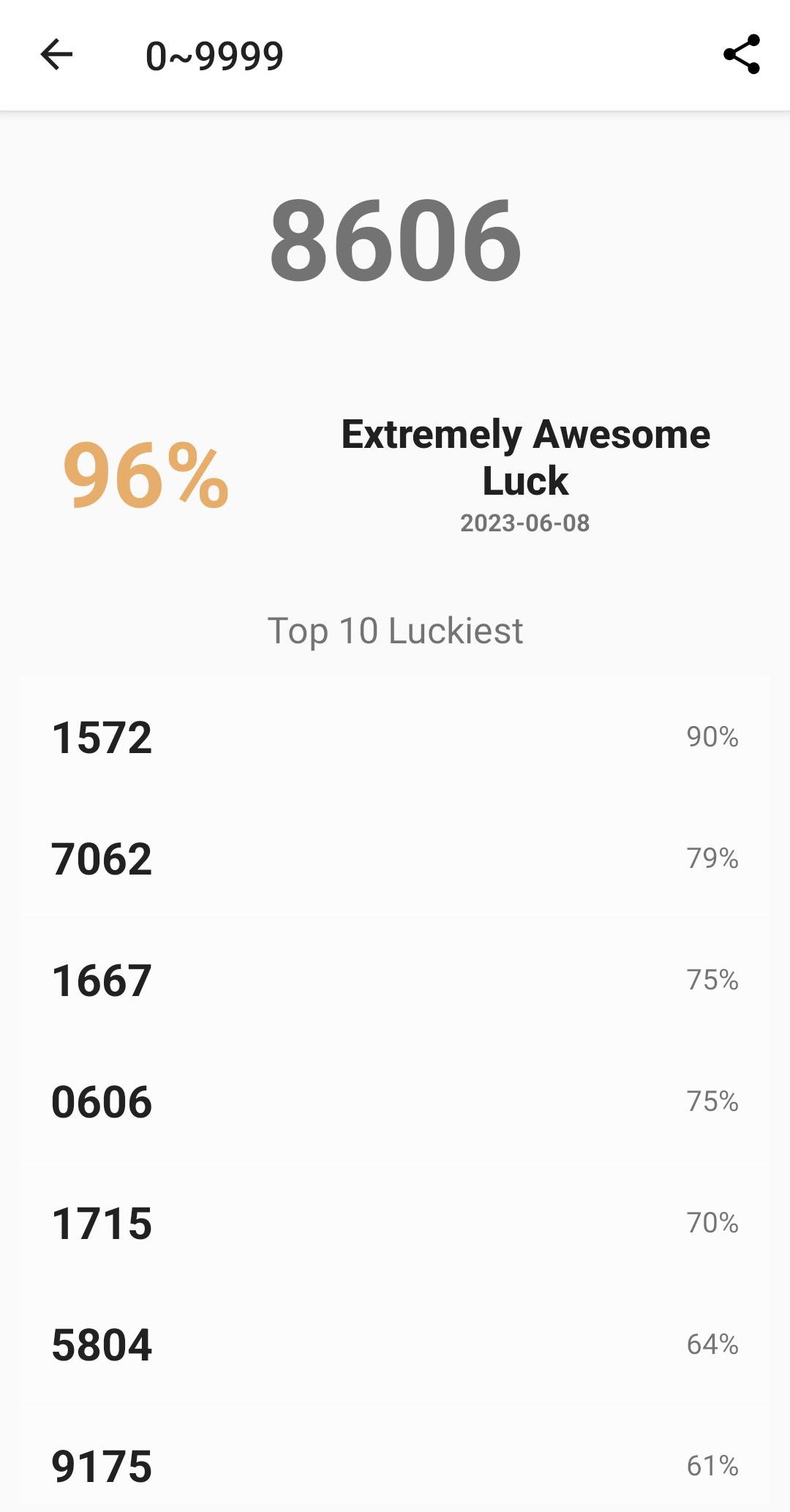Select the 7062 entry in the list
This screenshot has height=1512, width=790.
click(x=395, y=858)
